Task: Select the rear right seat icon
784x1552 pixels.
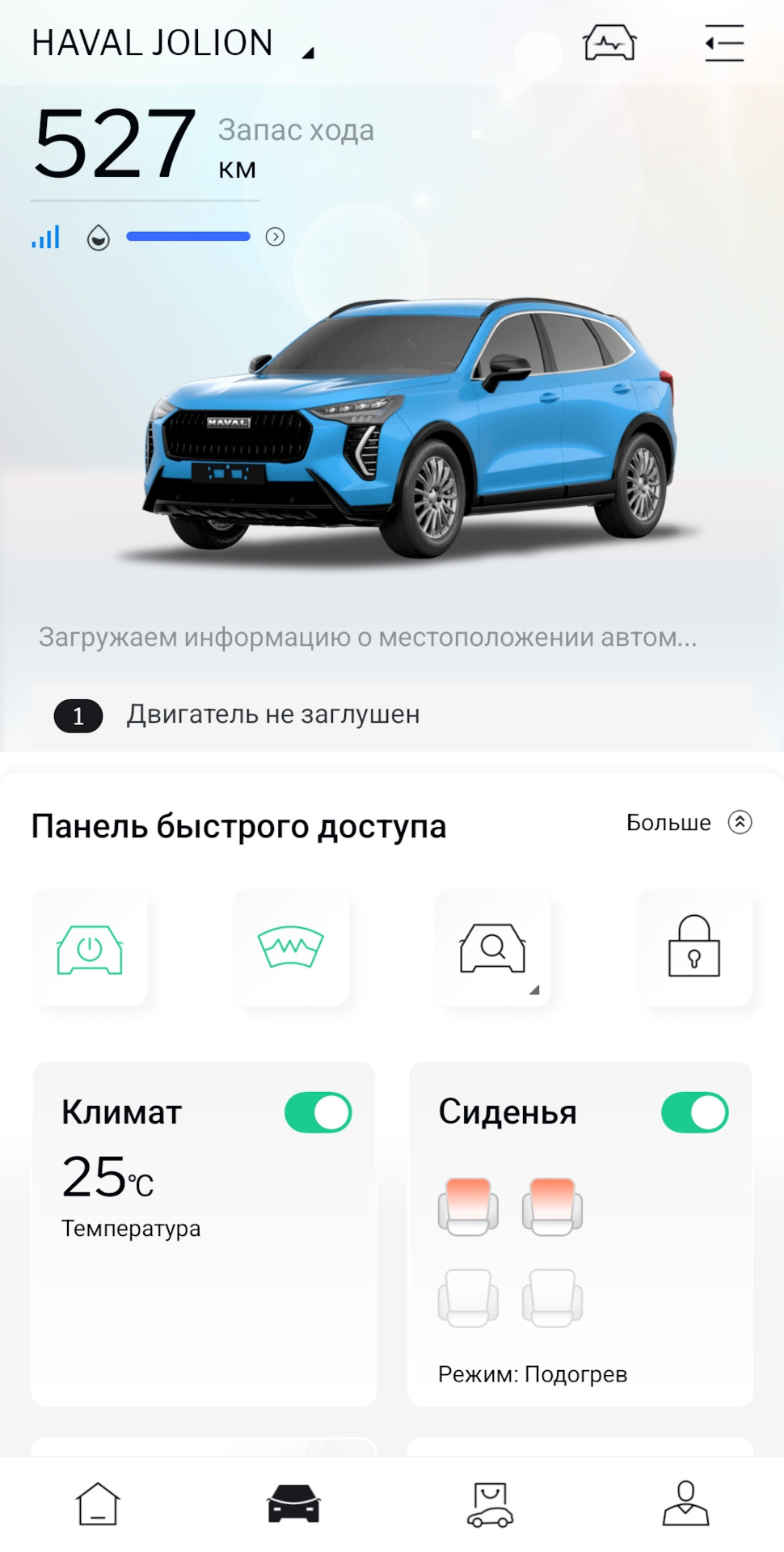Action: pos(552,1297)
